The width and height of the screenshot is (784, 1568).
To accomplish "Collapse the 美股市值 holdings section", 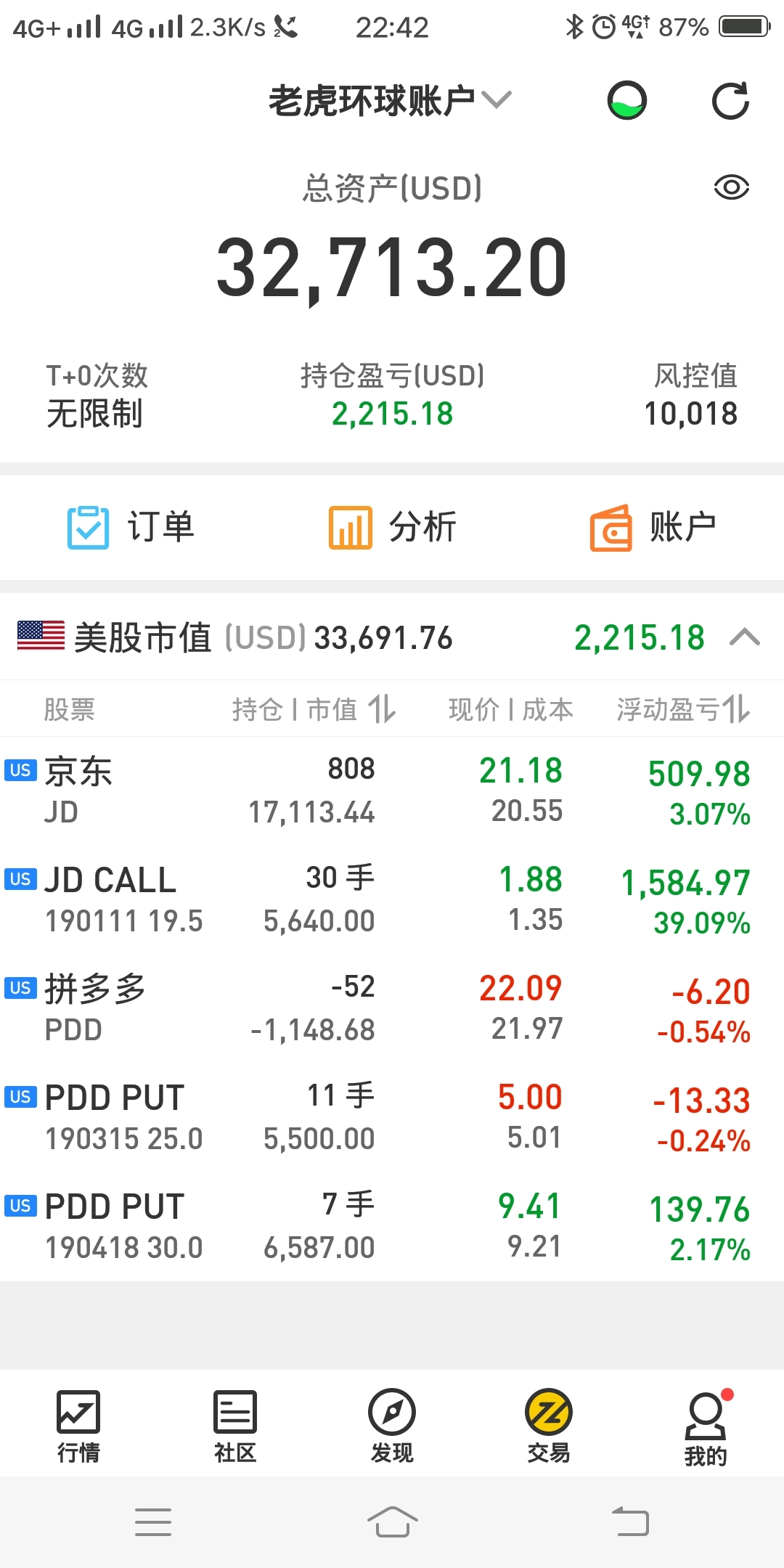I will tap(745, 637).
